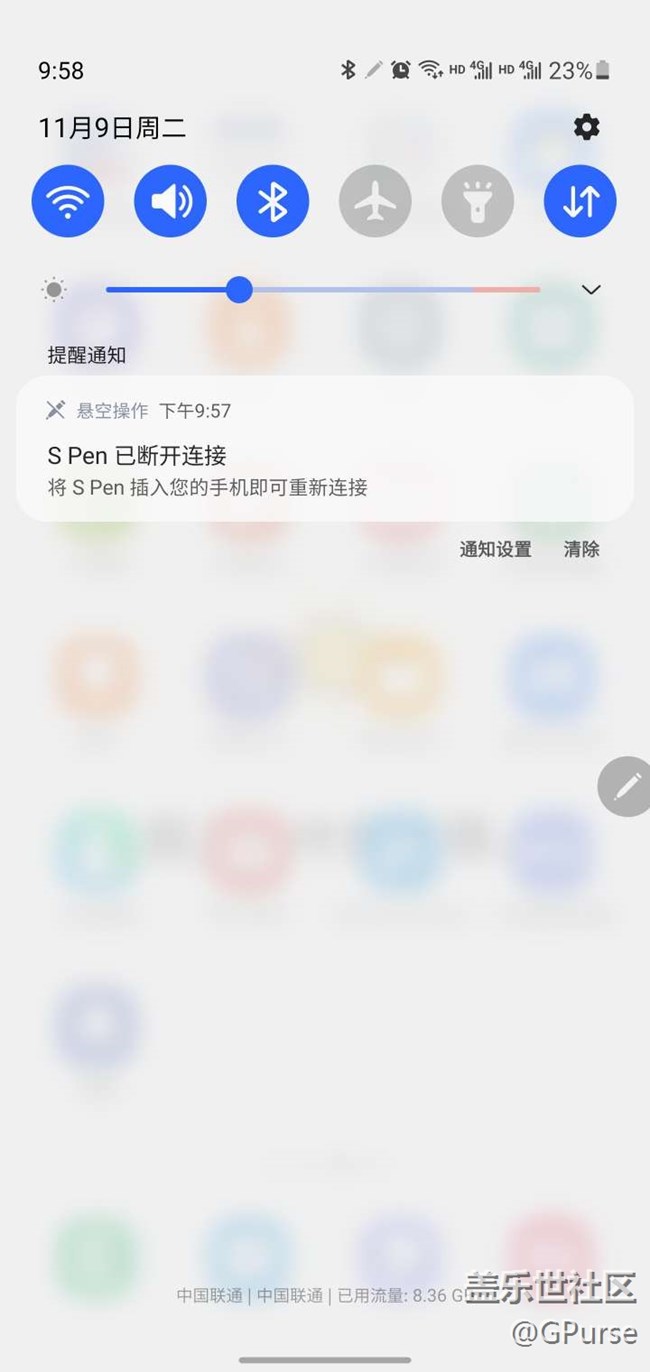Toggle Wi-Fi quick setting off

pyautogui.click(x=68, y=201)
